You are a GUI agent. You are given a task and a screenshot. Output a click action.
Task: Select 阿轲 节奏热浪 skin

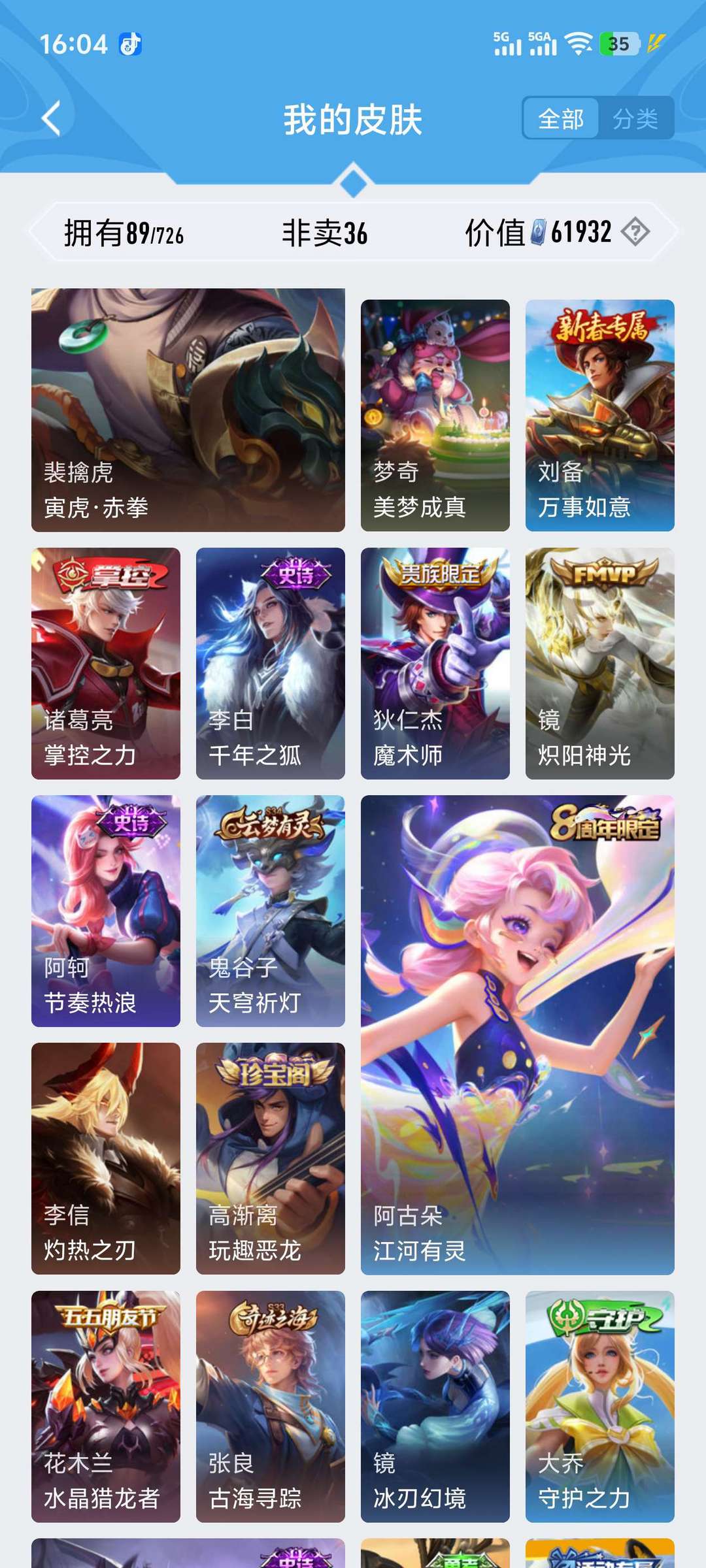106,911
